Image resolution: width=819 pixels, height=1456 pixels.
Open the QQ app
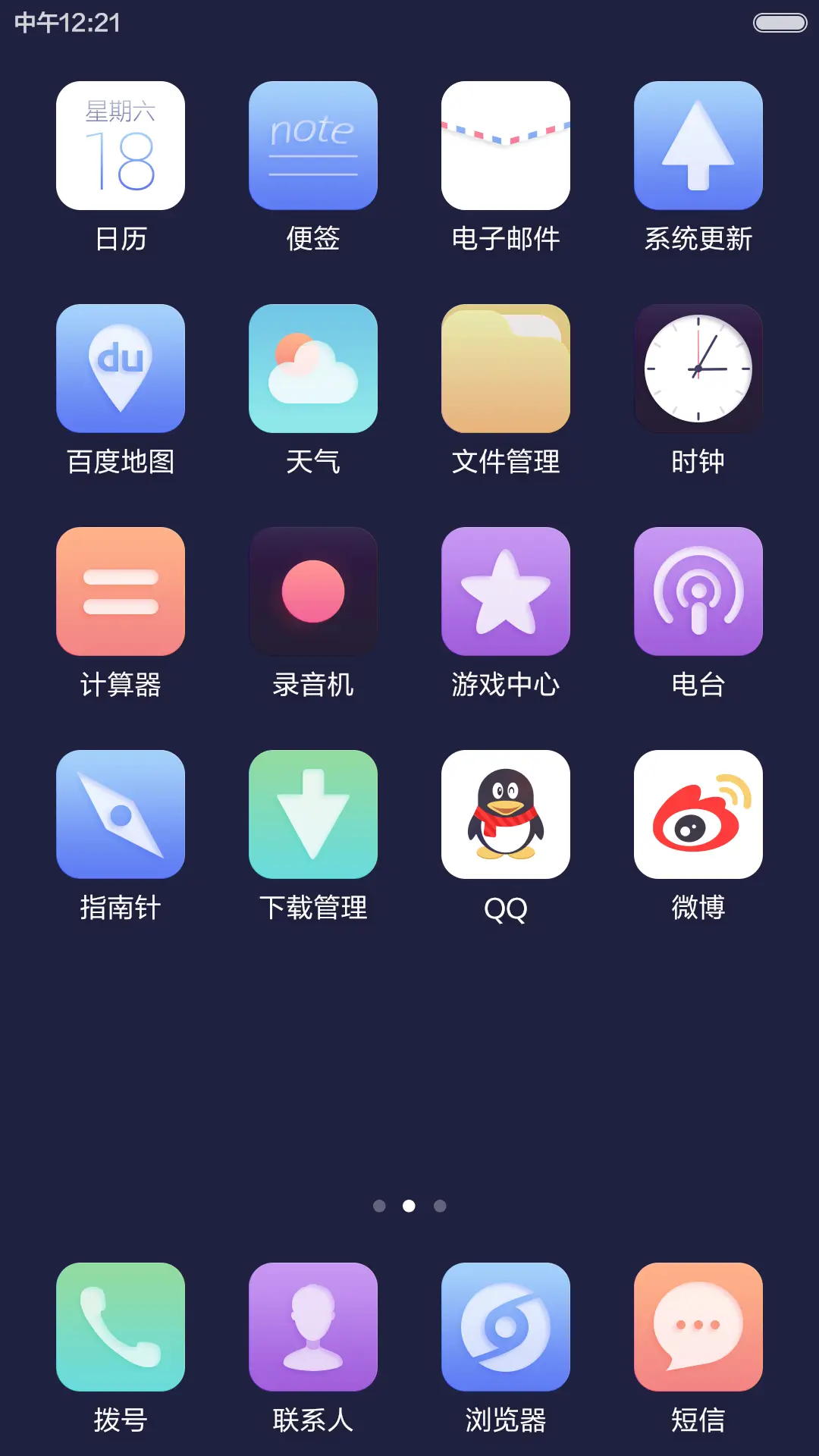(x=506, y=814)
